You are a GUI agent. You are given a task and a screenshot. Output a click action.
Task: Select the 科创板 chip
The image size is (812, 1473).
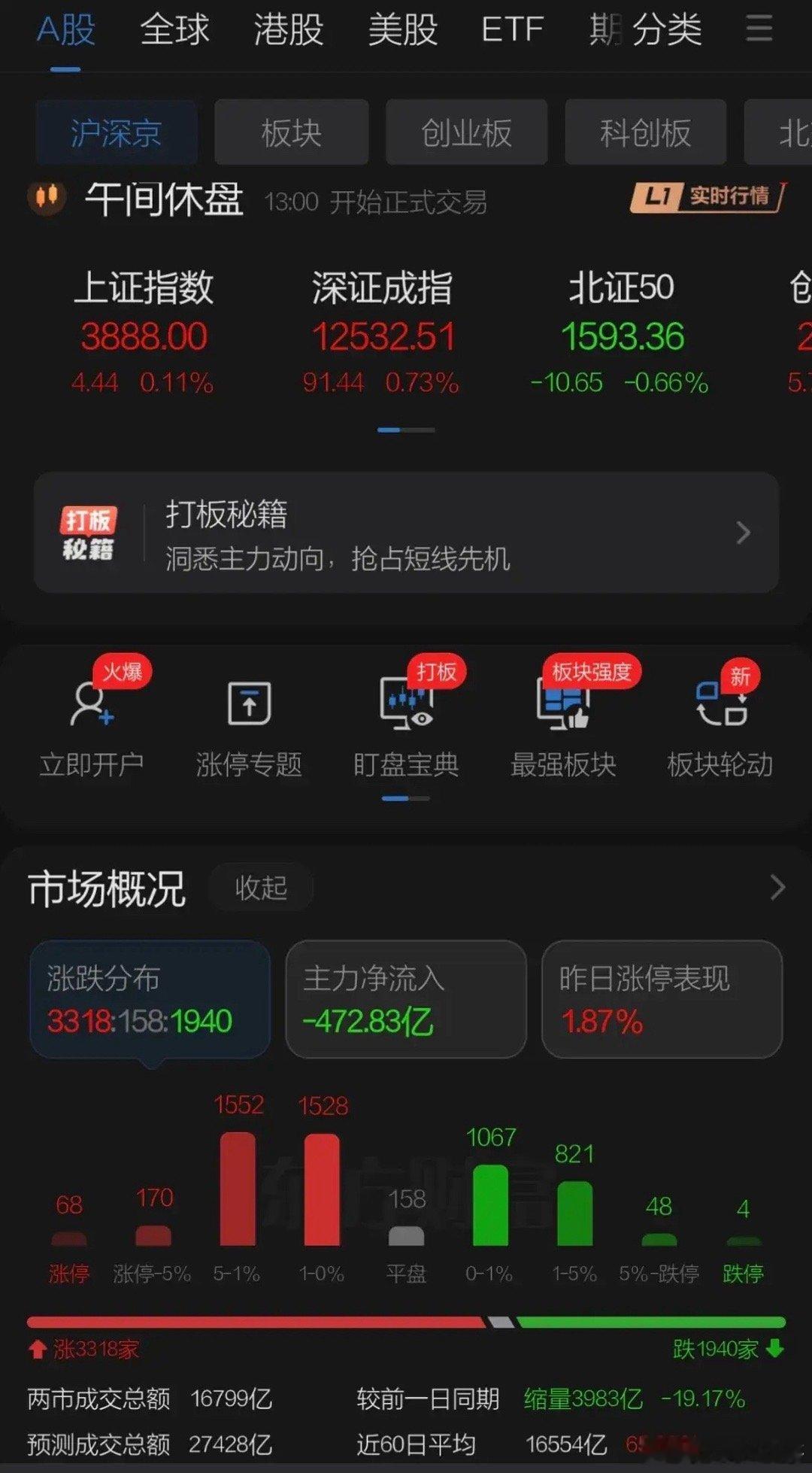pos(645,132)
